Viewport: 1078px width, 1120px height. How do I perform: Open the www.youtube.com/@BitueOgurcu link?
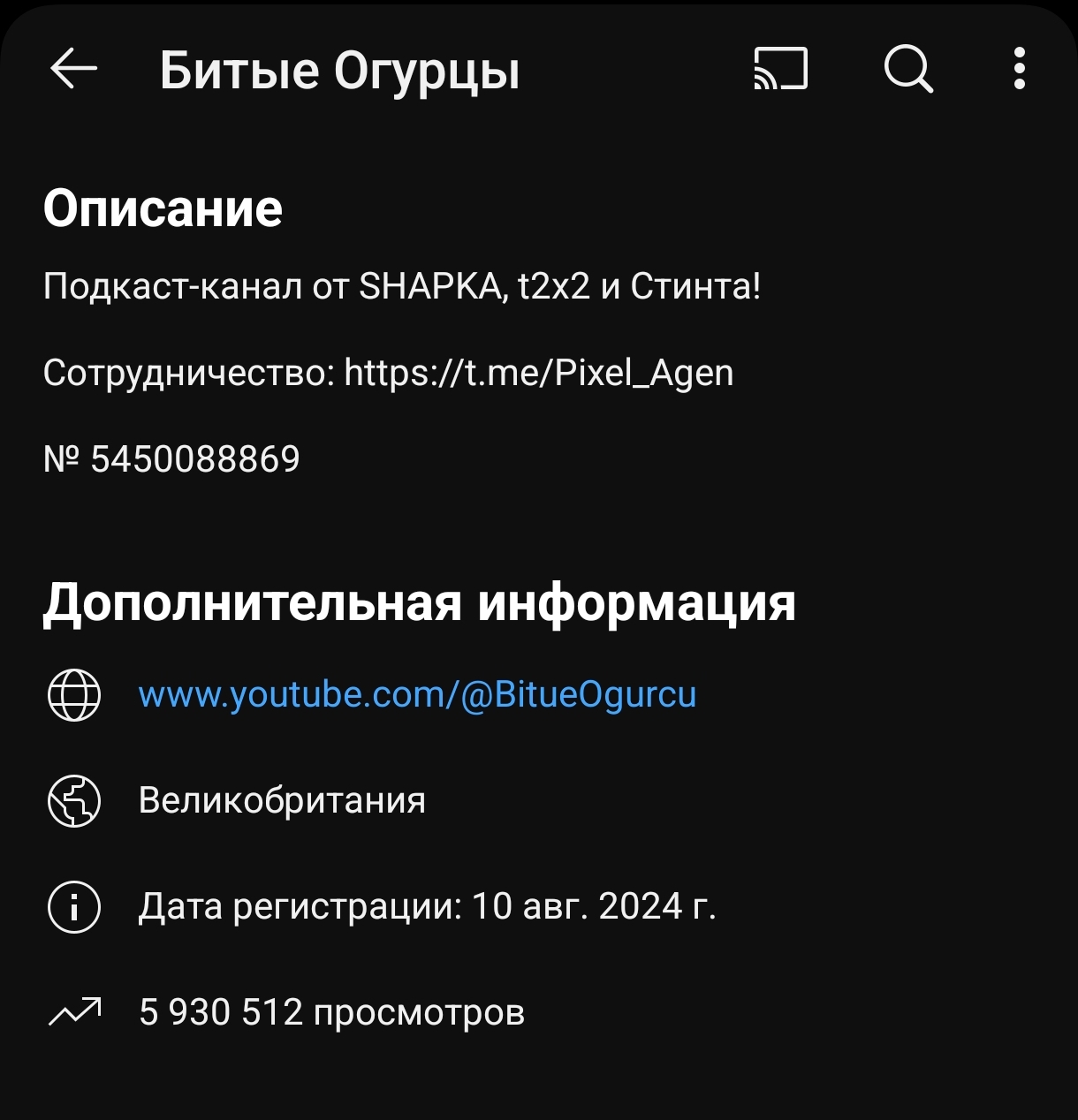pos(417,694)
